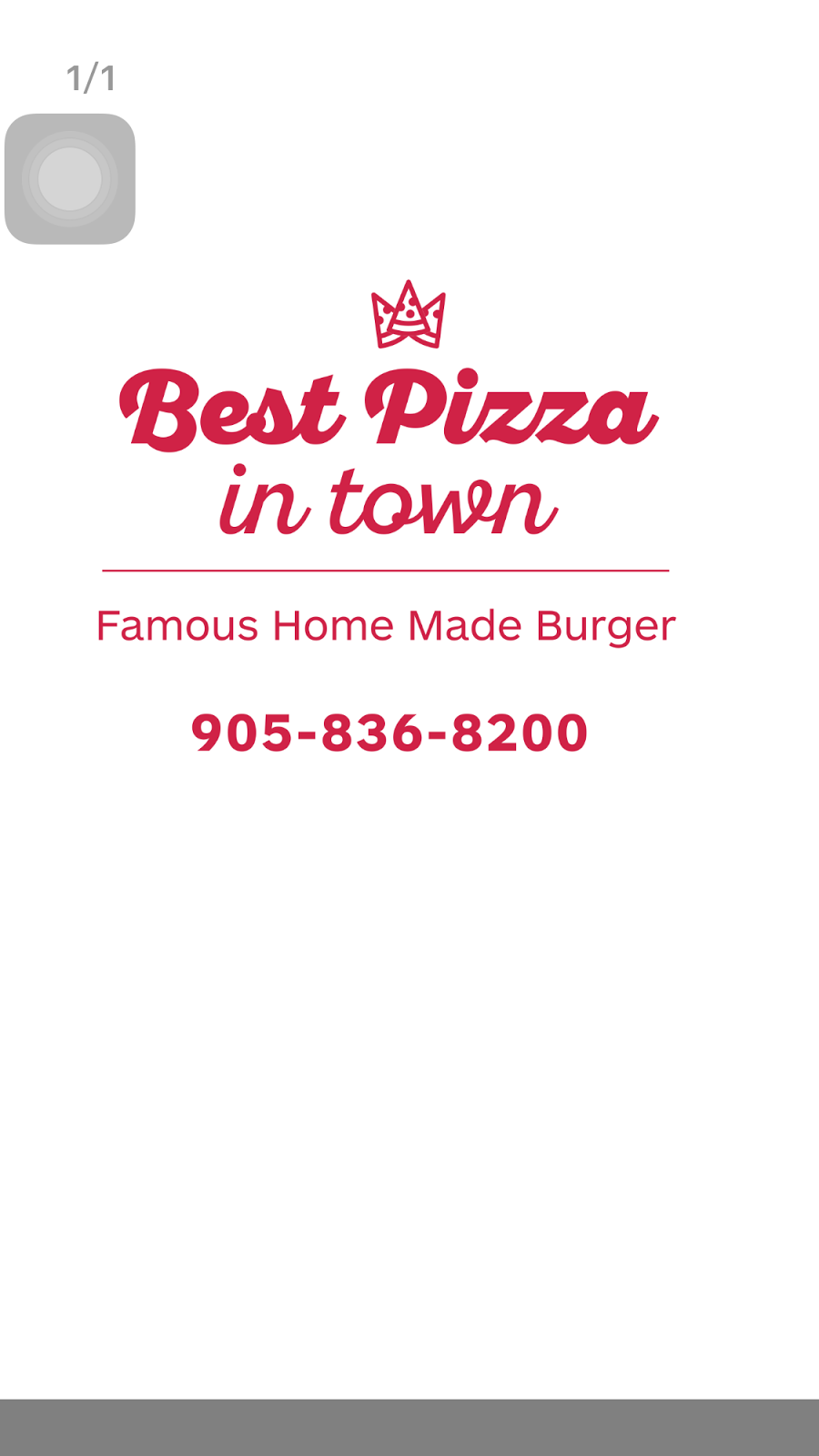Call the number 905-836-8200
Image resolution: width=819 pixels, height=1456 pixels.
pos(389,731)
